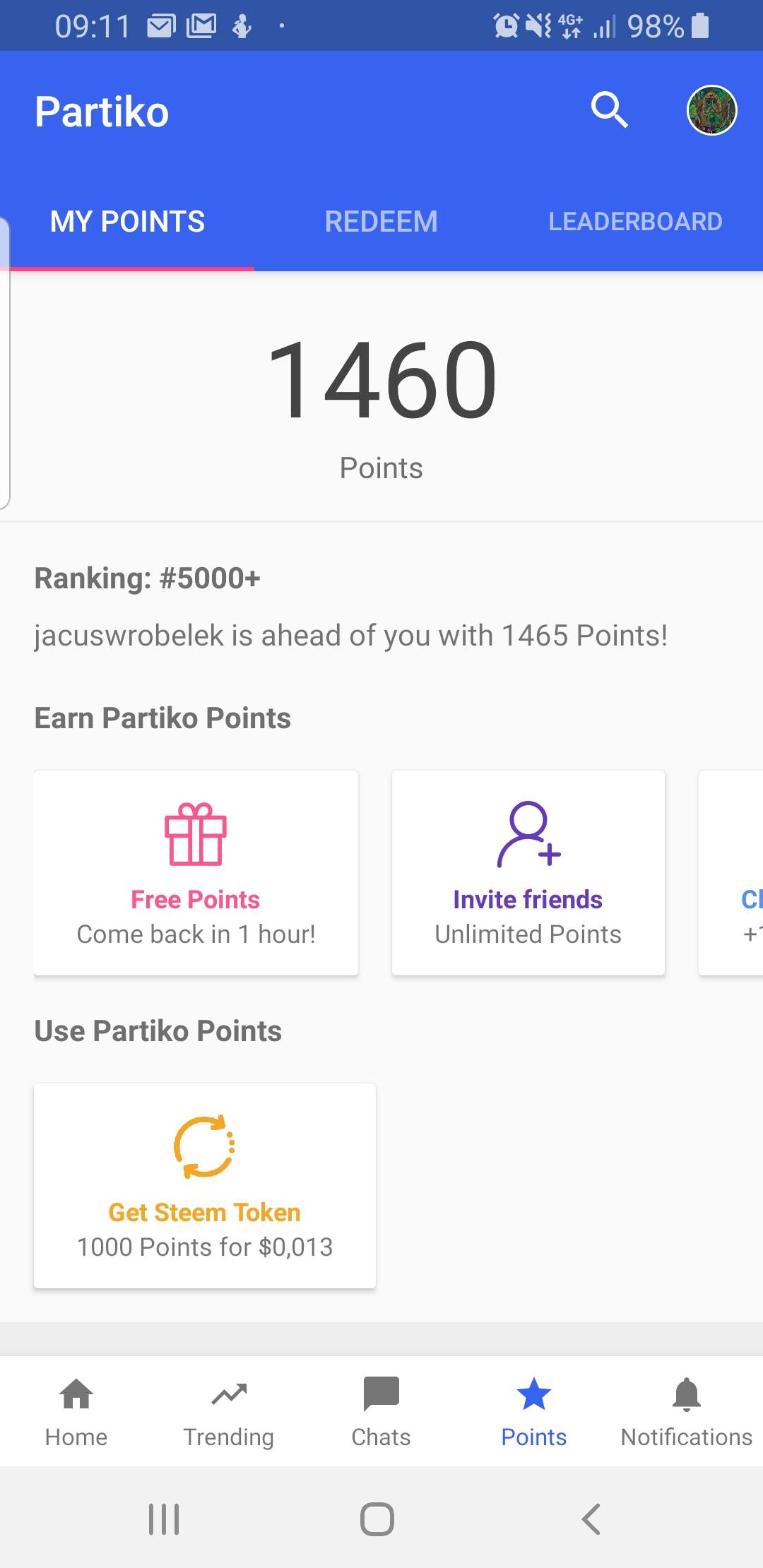Claim Free Points via the gift icon
763x1568 pixels.
coord(196,842)
